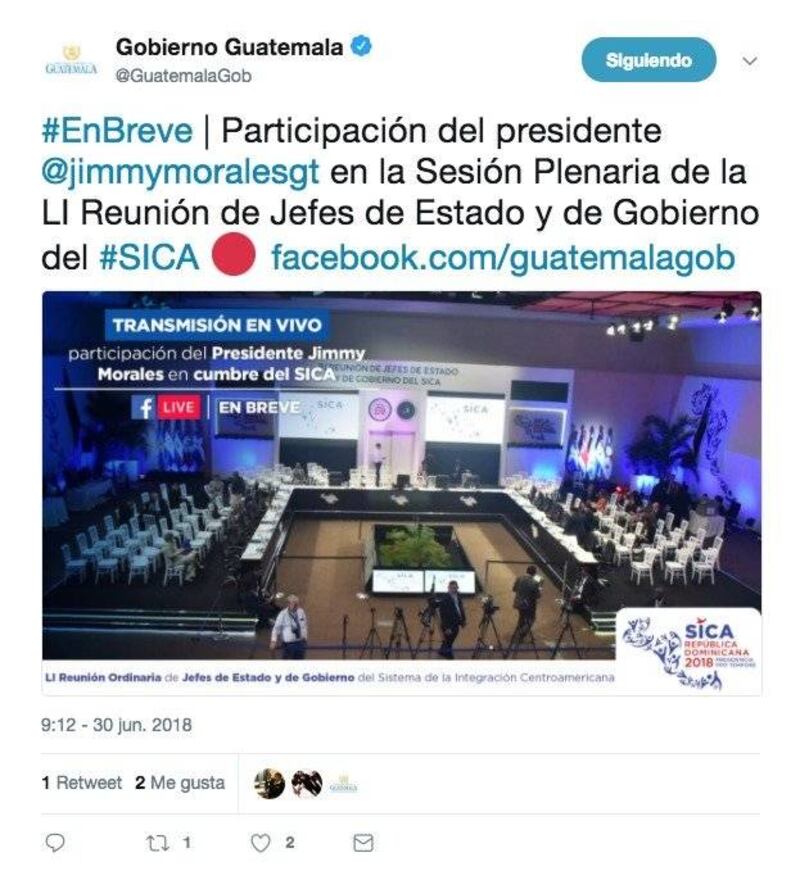Open the #SICA hashtag

[x=149, y=257]
